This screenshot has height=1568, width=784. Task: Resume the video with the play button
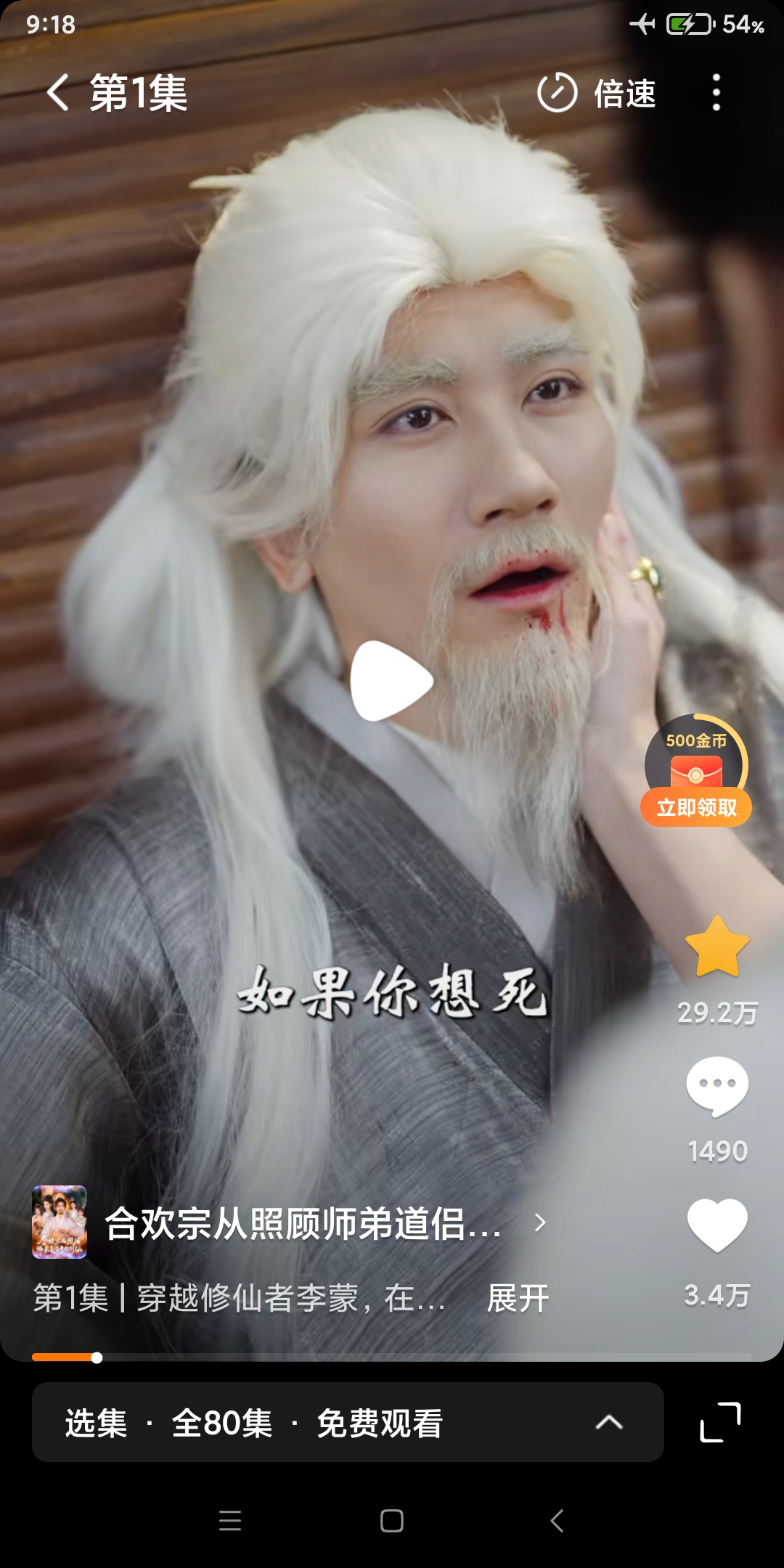[392, 681]
